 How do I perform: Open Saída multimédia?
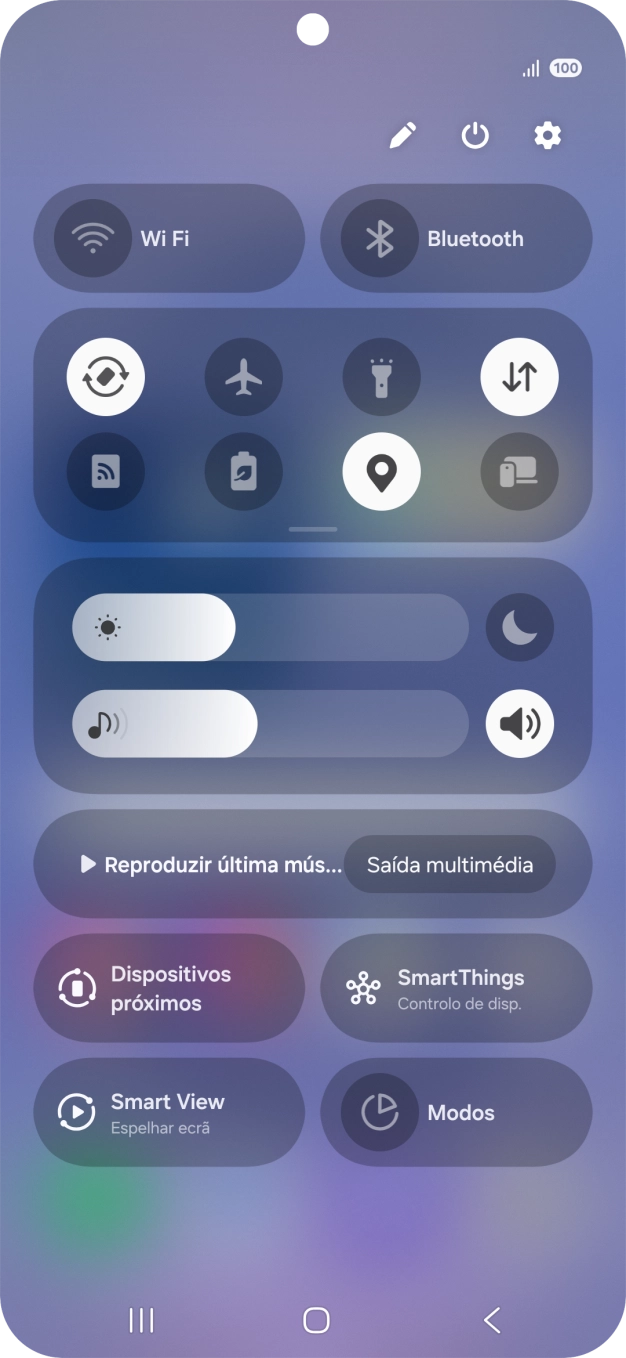(450, 865)
